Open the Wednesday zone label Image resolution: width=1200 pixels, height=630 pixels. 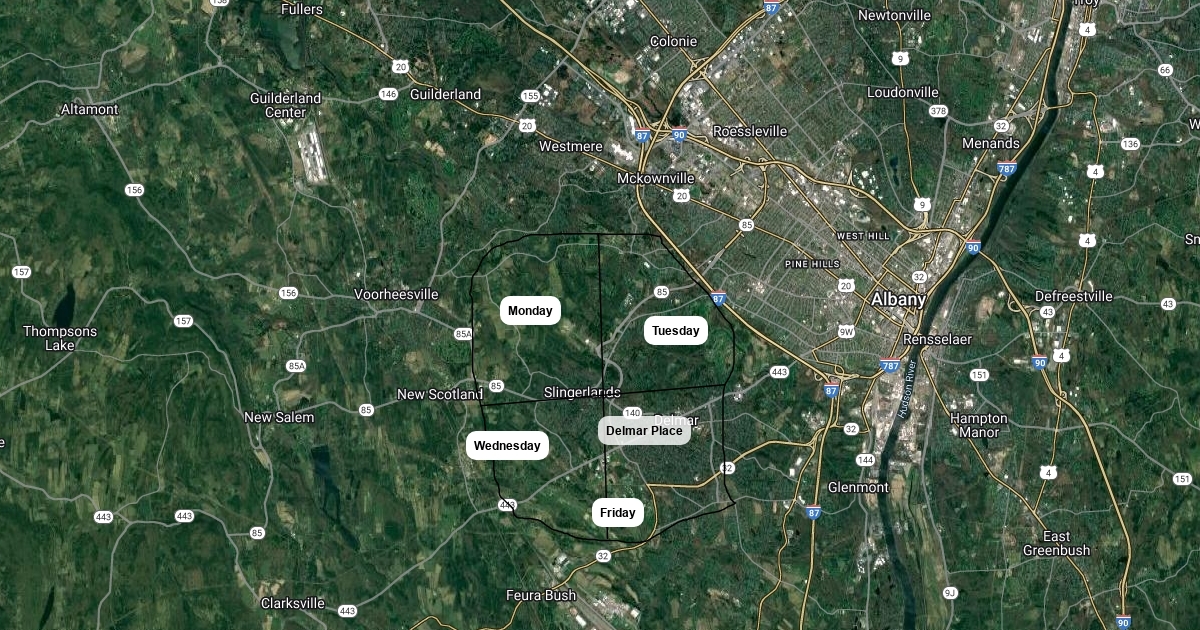[x=507, y=446]
